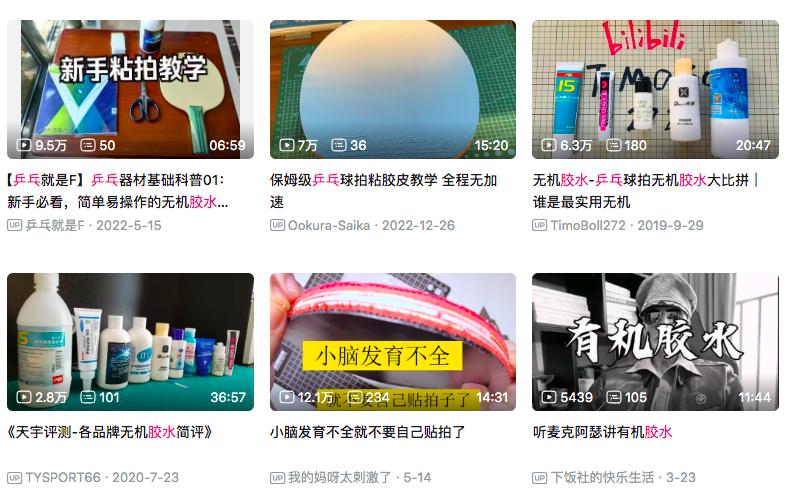The image size is (807, 500).
Task: Open title link 【乒乓就是F】乒乓器材基础科普01
Action: 118,191
